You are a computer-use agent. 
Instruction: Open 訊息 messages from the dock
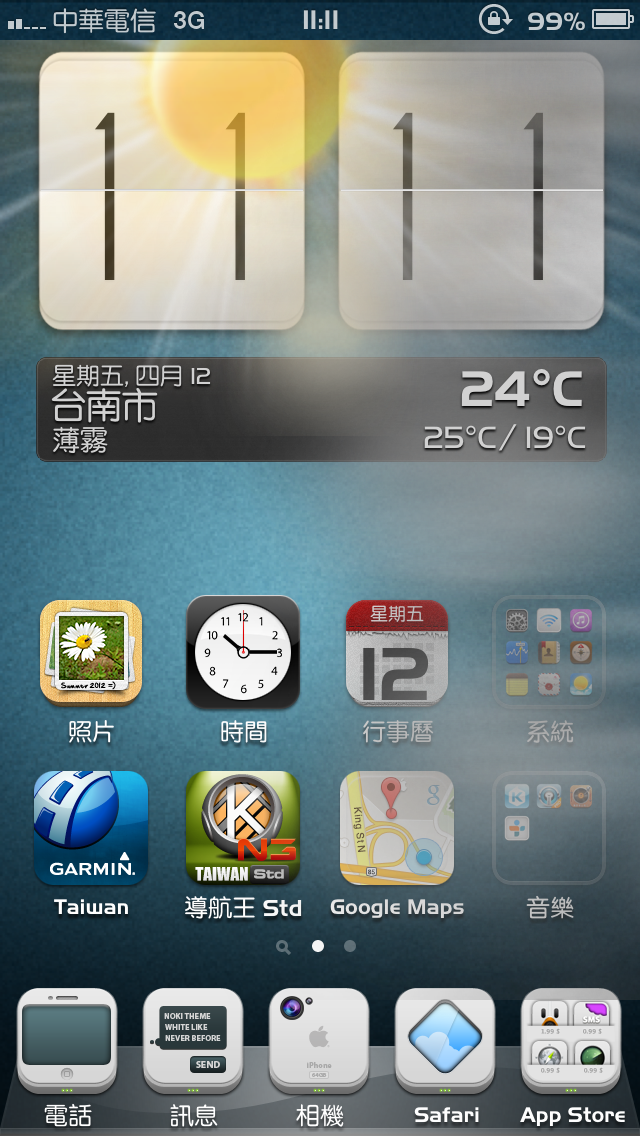[x=193, y=1042]
